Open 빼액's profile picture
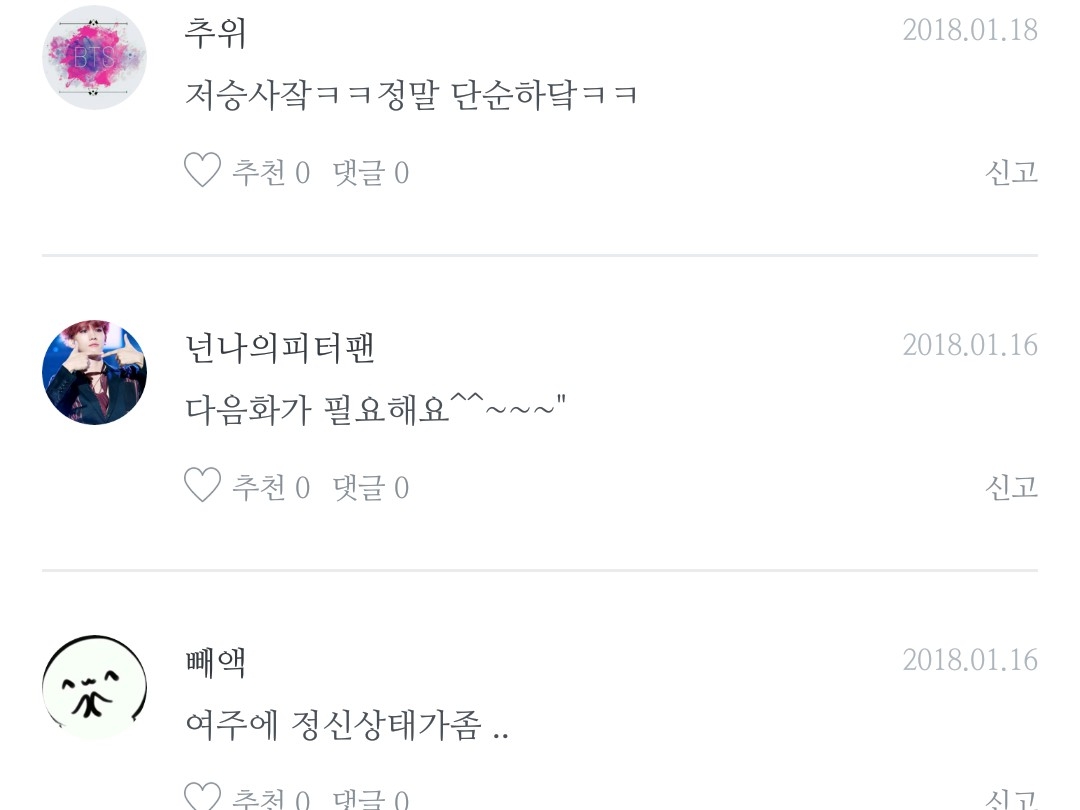 pyautogui.click(x=95, y=688)
